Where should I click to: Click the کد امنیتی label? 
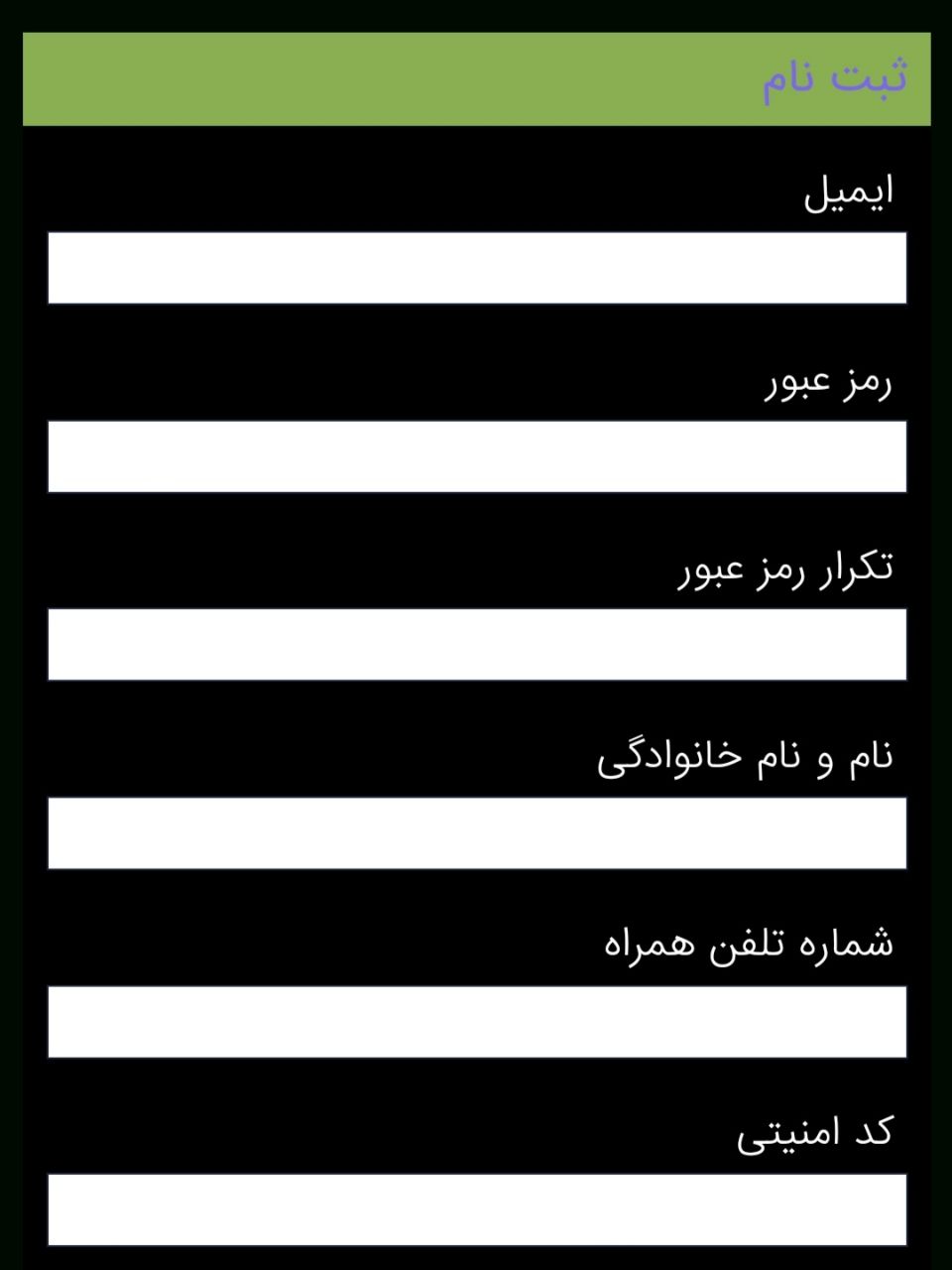pyautogui.click(x=815, y=1133)
